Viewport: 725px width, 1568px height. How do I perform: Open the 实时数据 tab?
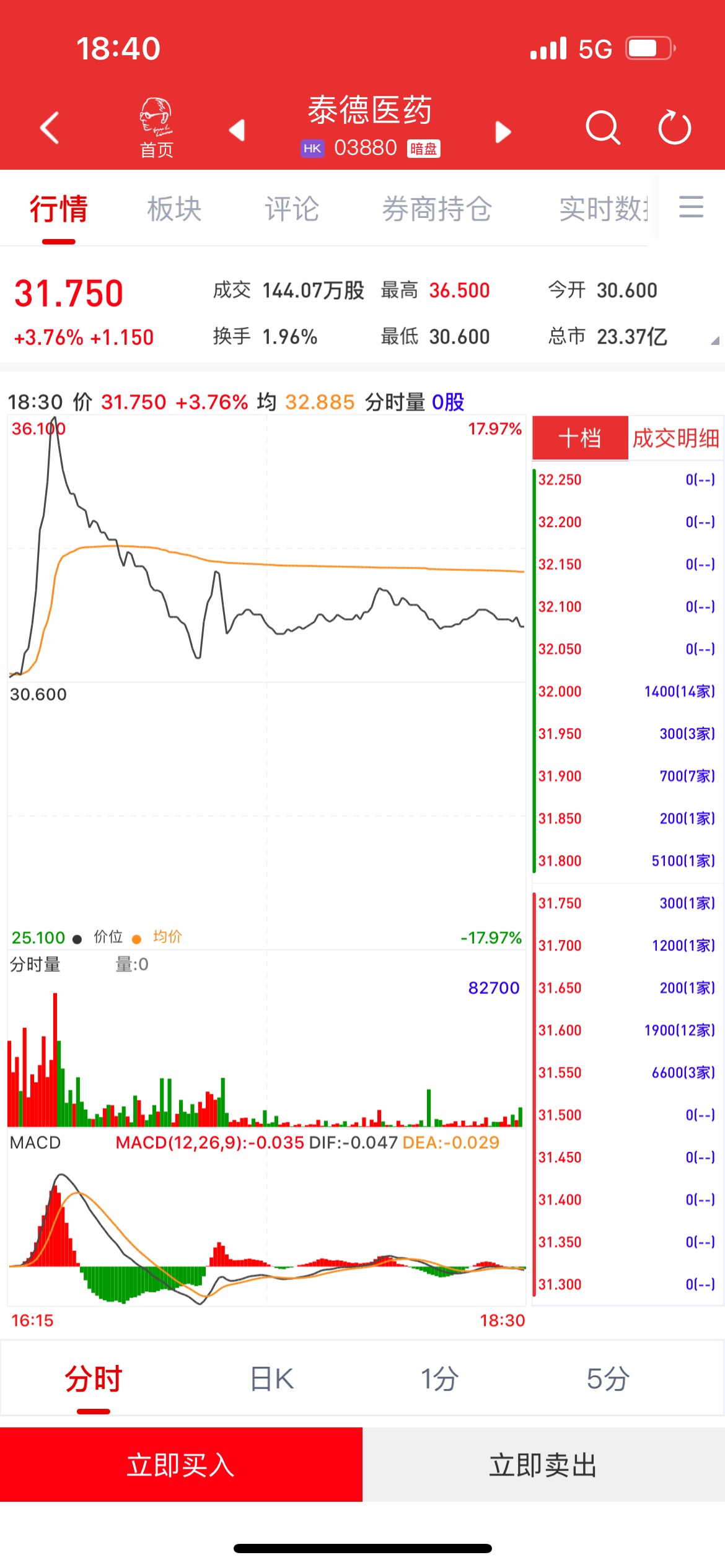[x=603, y=209]
